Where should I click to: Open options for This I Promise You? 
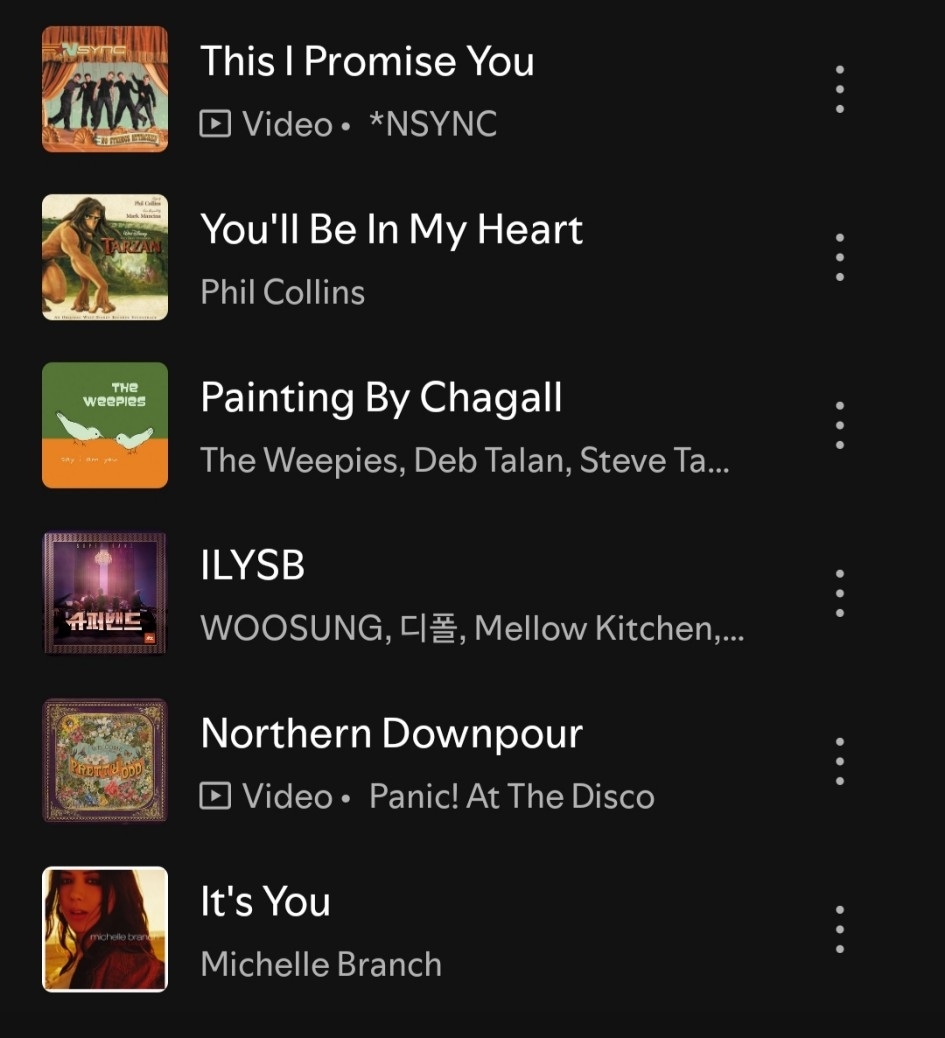coord(839,89)
